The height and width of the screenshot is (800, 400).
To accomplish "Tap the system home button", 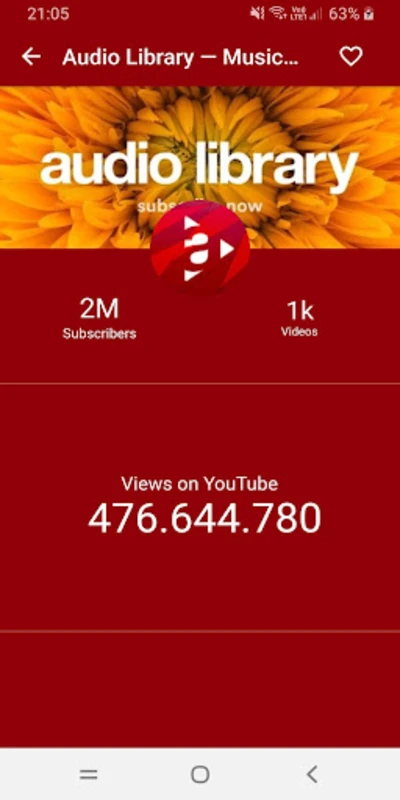I will tap(200, 774).
